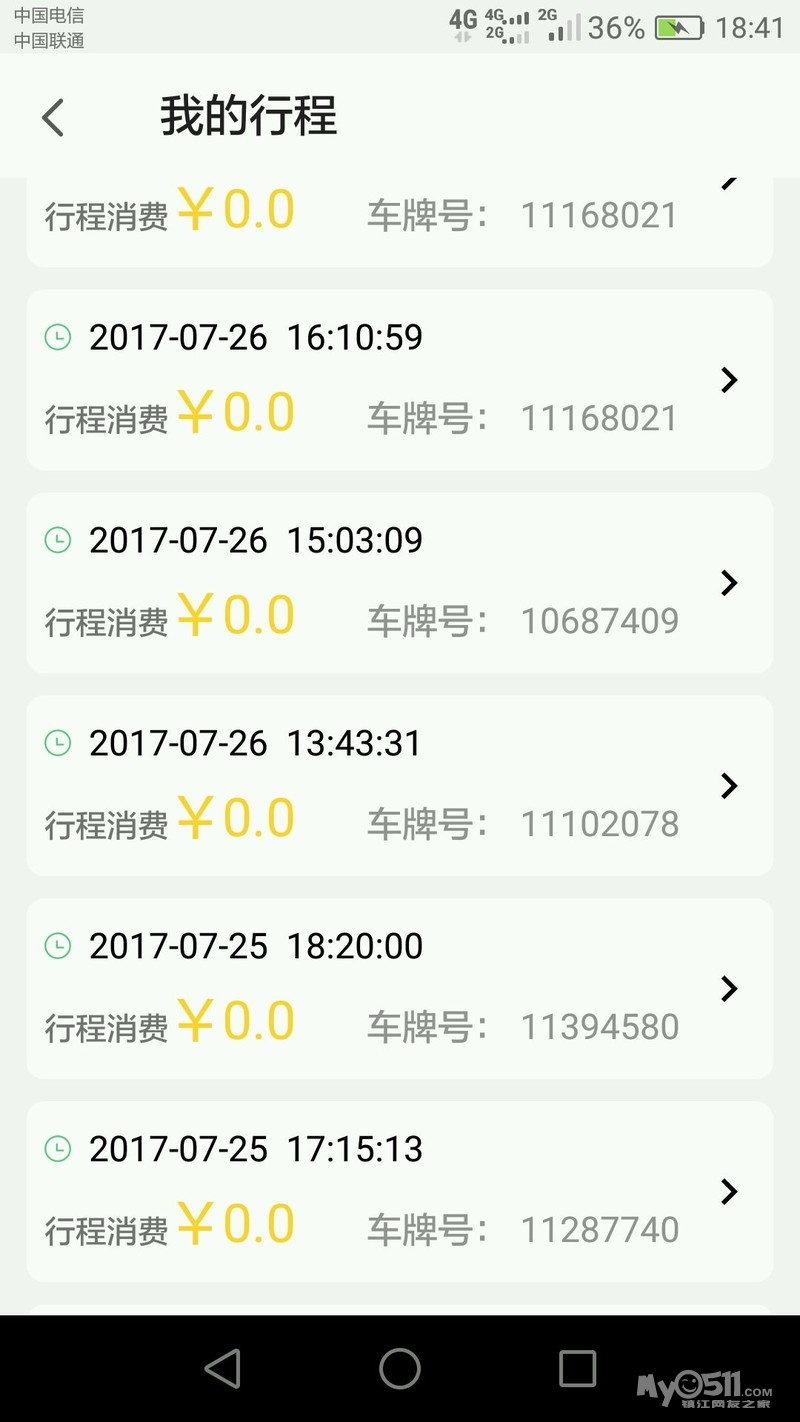
Task: Click the clock icon beside 2017-07-26 13:43:31
Action: 59,743
